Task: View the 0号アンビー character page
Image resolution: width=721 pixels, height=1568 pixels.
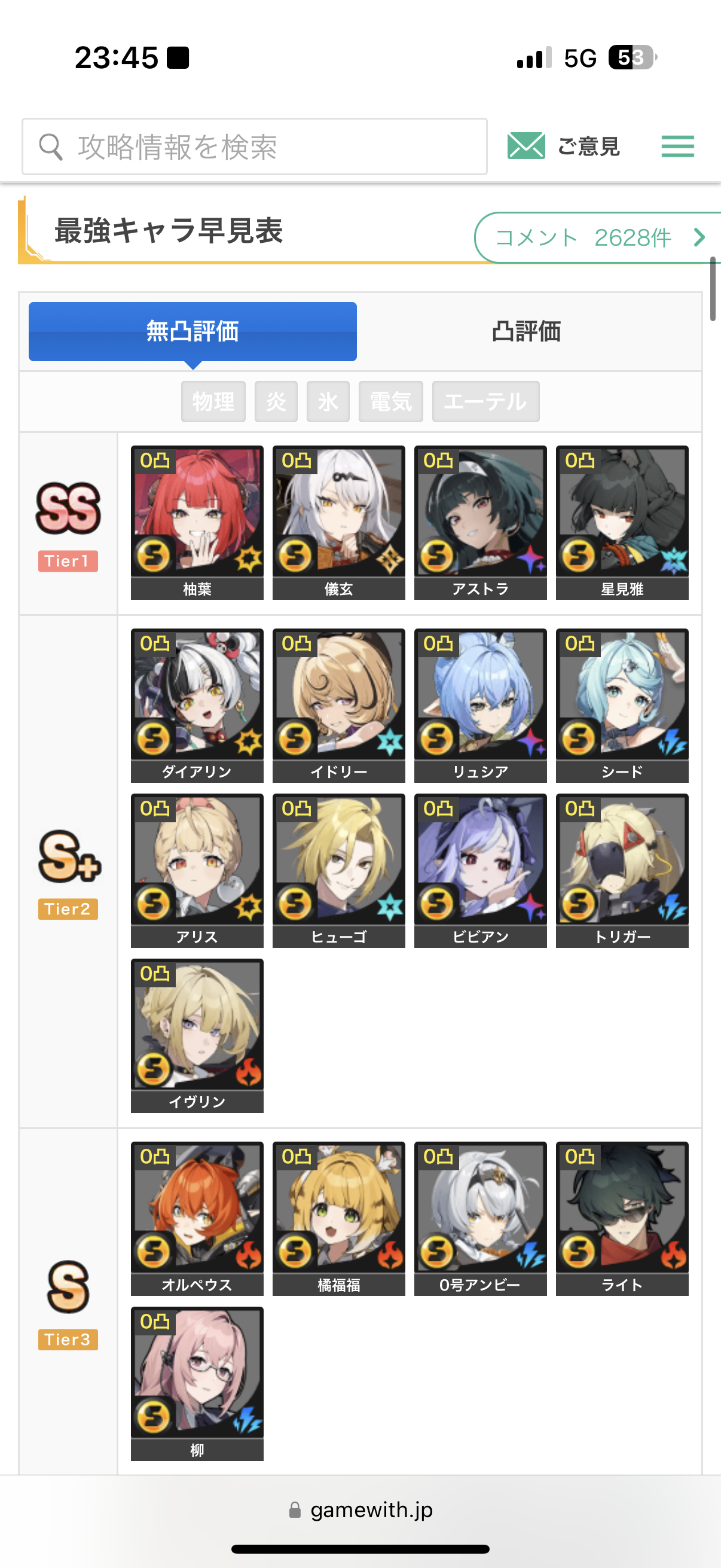Action: 481,1219
